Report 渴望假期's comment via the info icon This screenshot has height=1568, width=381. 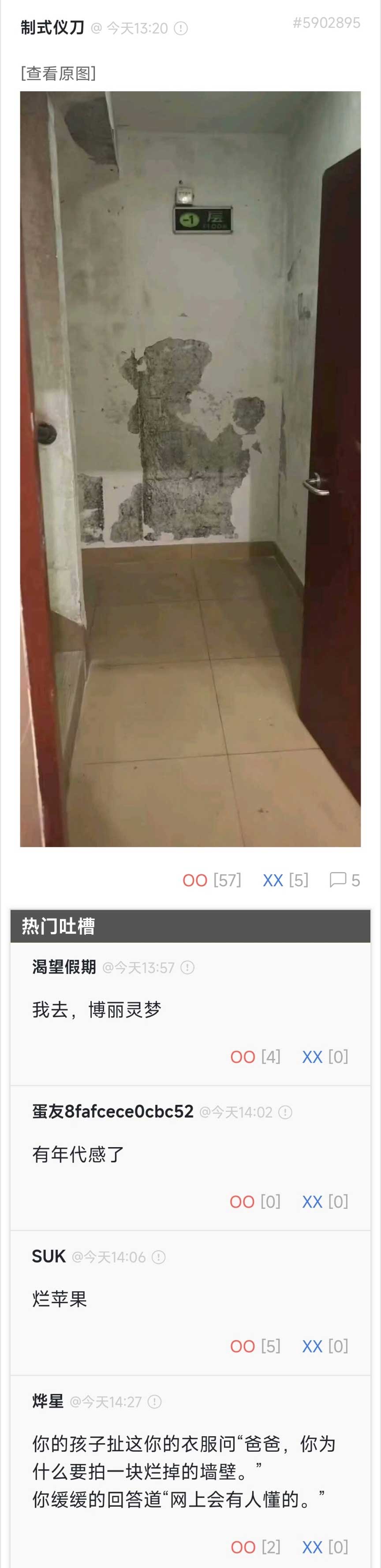187,968
